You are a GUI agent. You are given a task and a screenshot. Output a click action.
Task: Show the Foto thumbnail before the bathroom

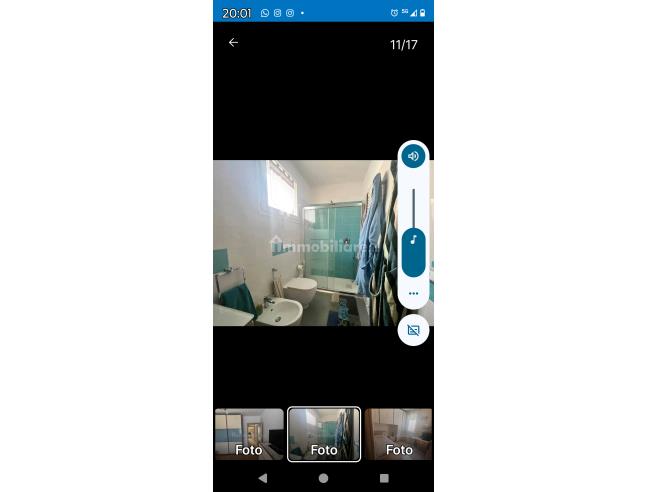click(x=249, y=434)
